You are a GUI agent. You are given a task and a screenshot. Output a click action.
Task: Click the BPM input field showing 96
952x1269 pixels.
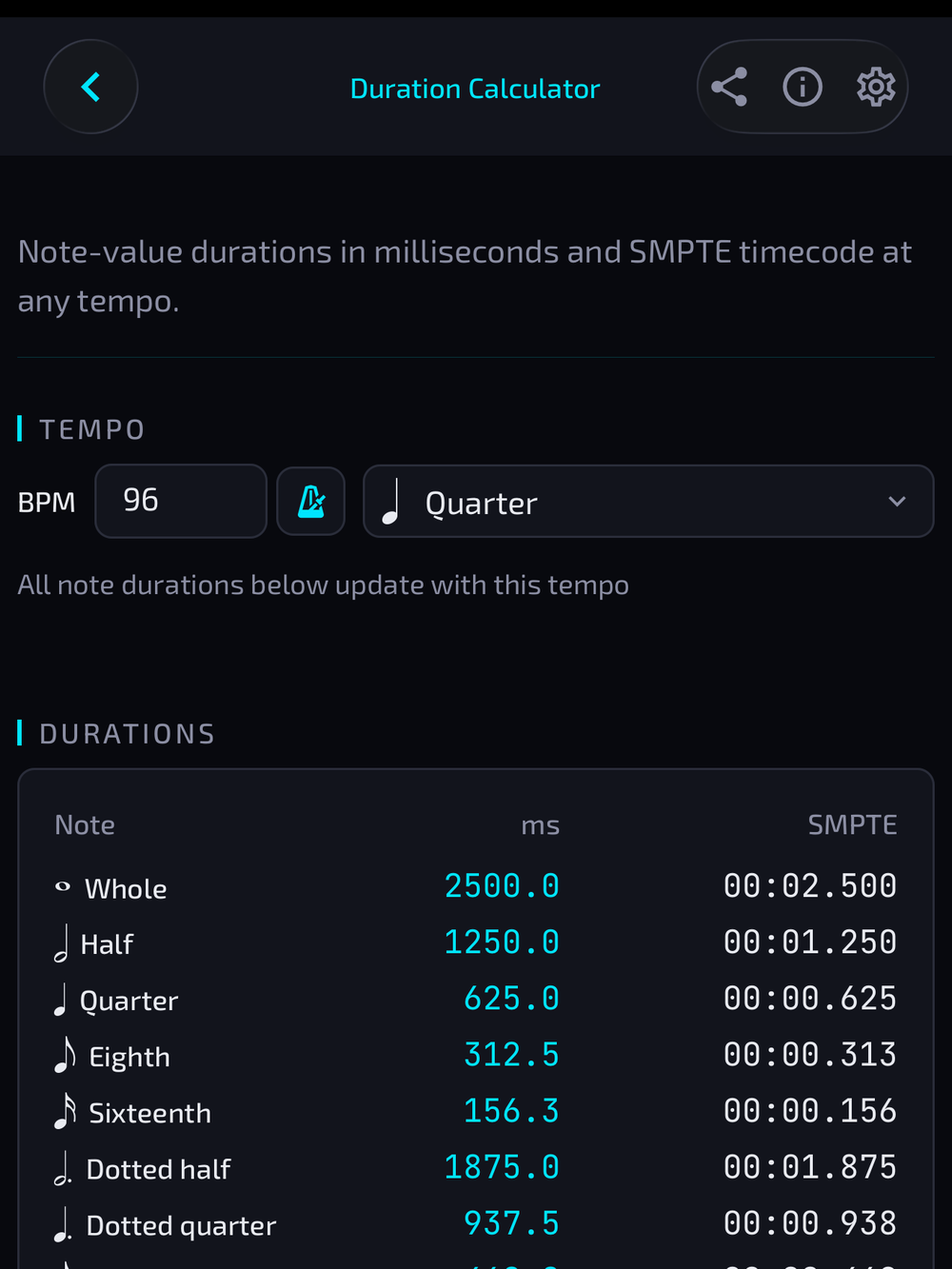[x=180, y=501]
